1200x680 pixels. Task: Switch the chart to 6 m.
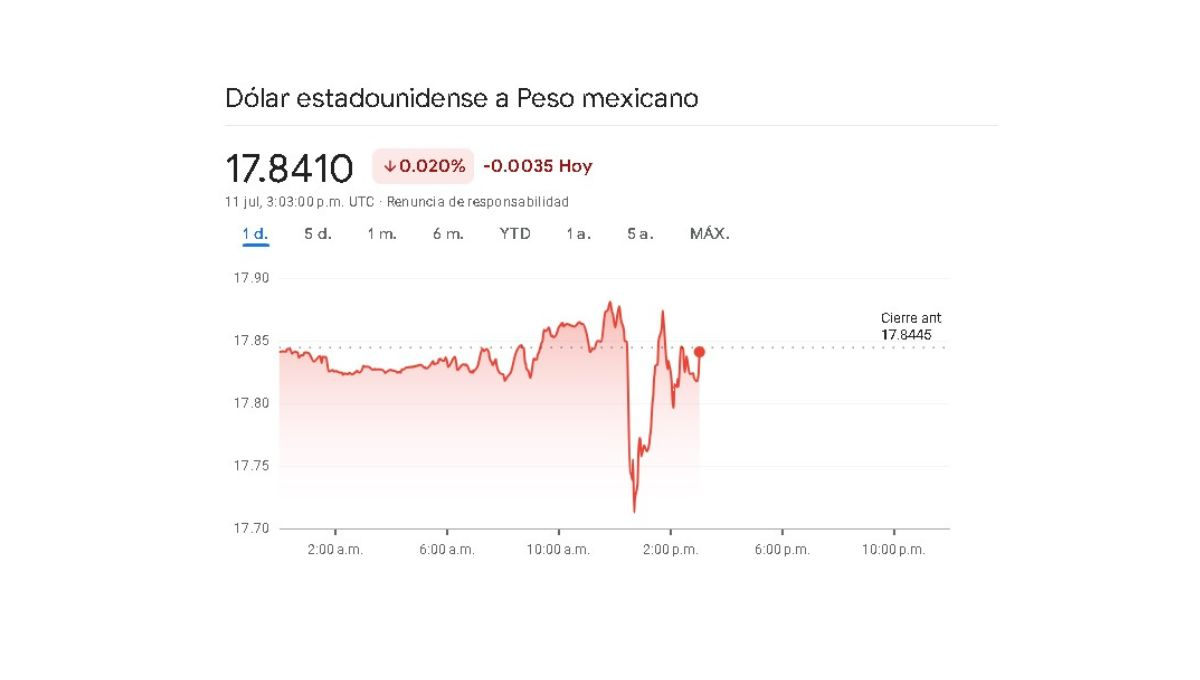point(448,234)
